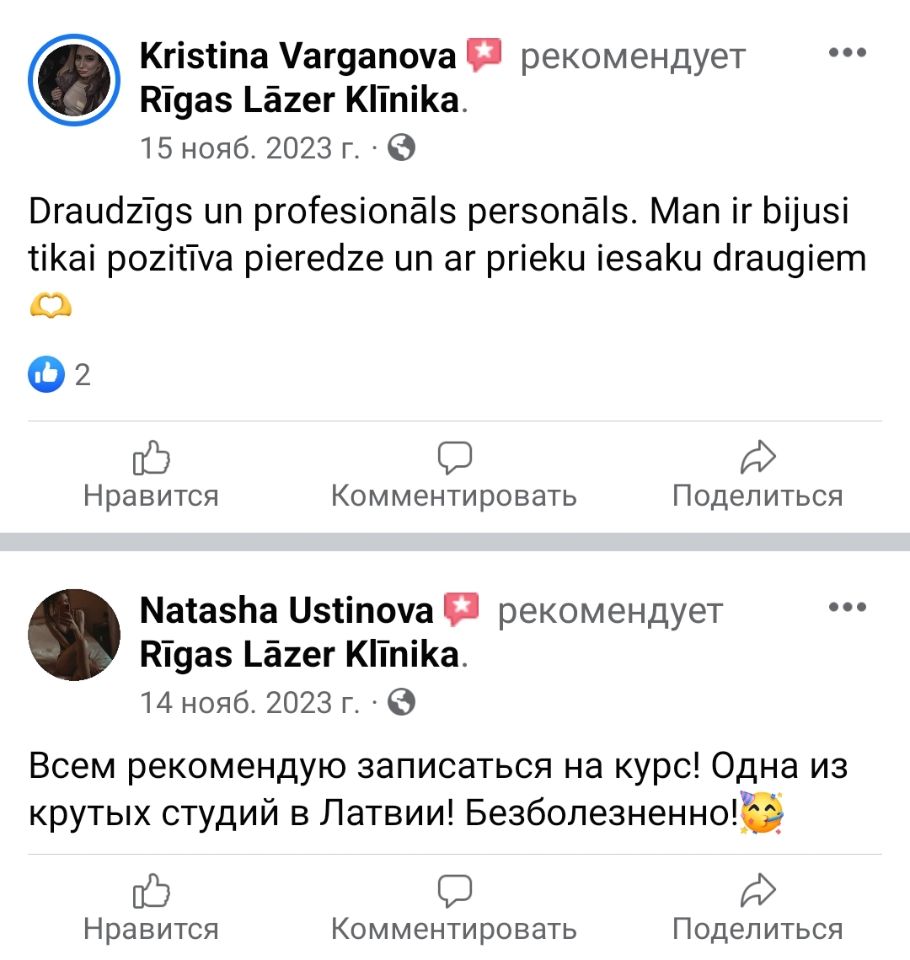Open overflow menu on Kristina Varganova's post
Image resolution: width=910 pixels, height=960 pixels.
click(x=847, y=53)
